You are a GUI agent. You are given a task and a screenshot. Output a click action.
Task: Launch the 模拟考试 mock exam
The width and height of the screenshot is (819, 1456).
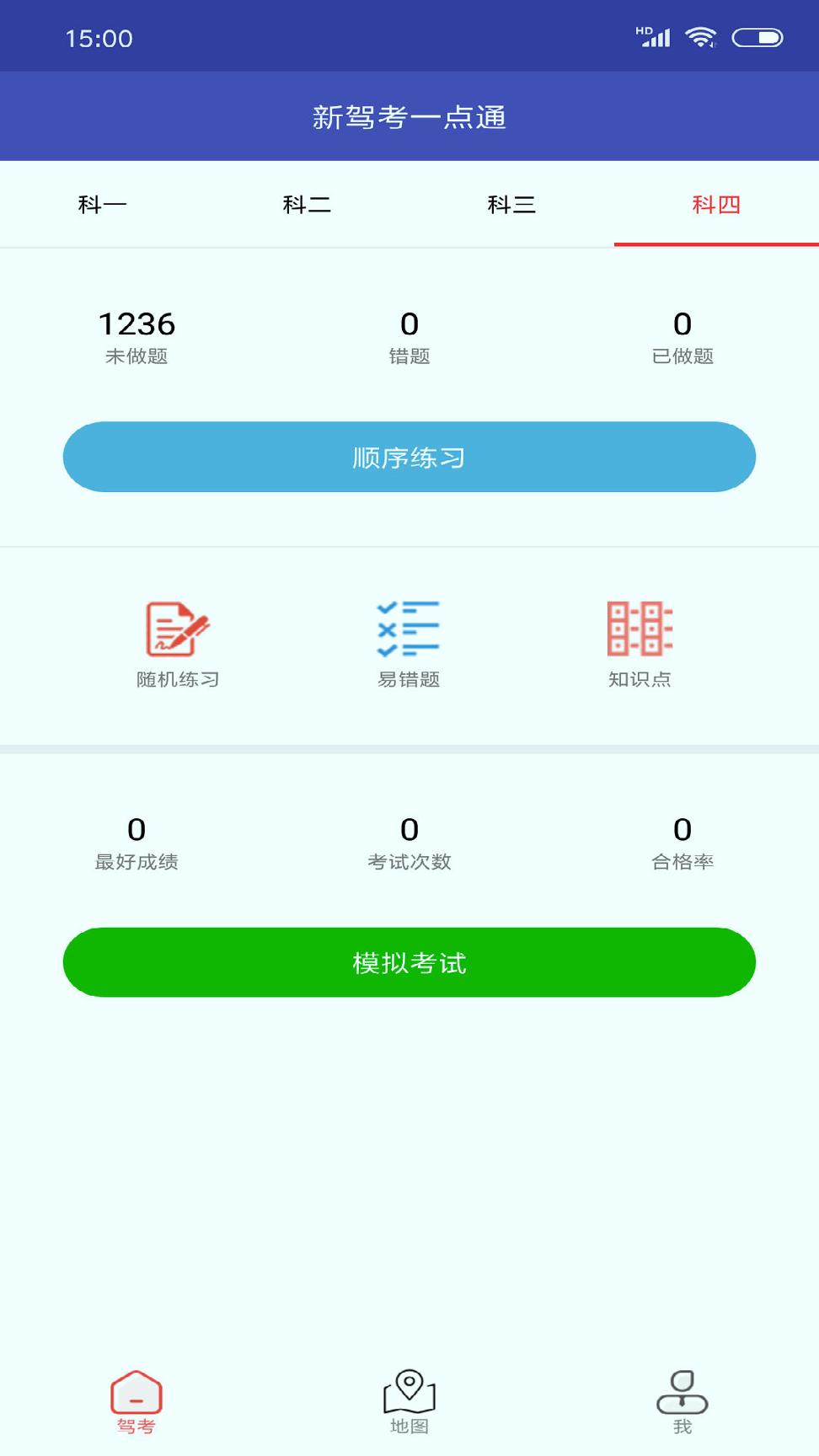coord(409,961)
